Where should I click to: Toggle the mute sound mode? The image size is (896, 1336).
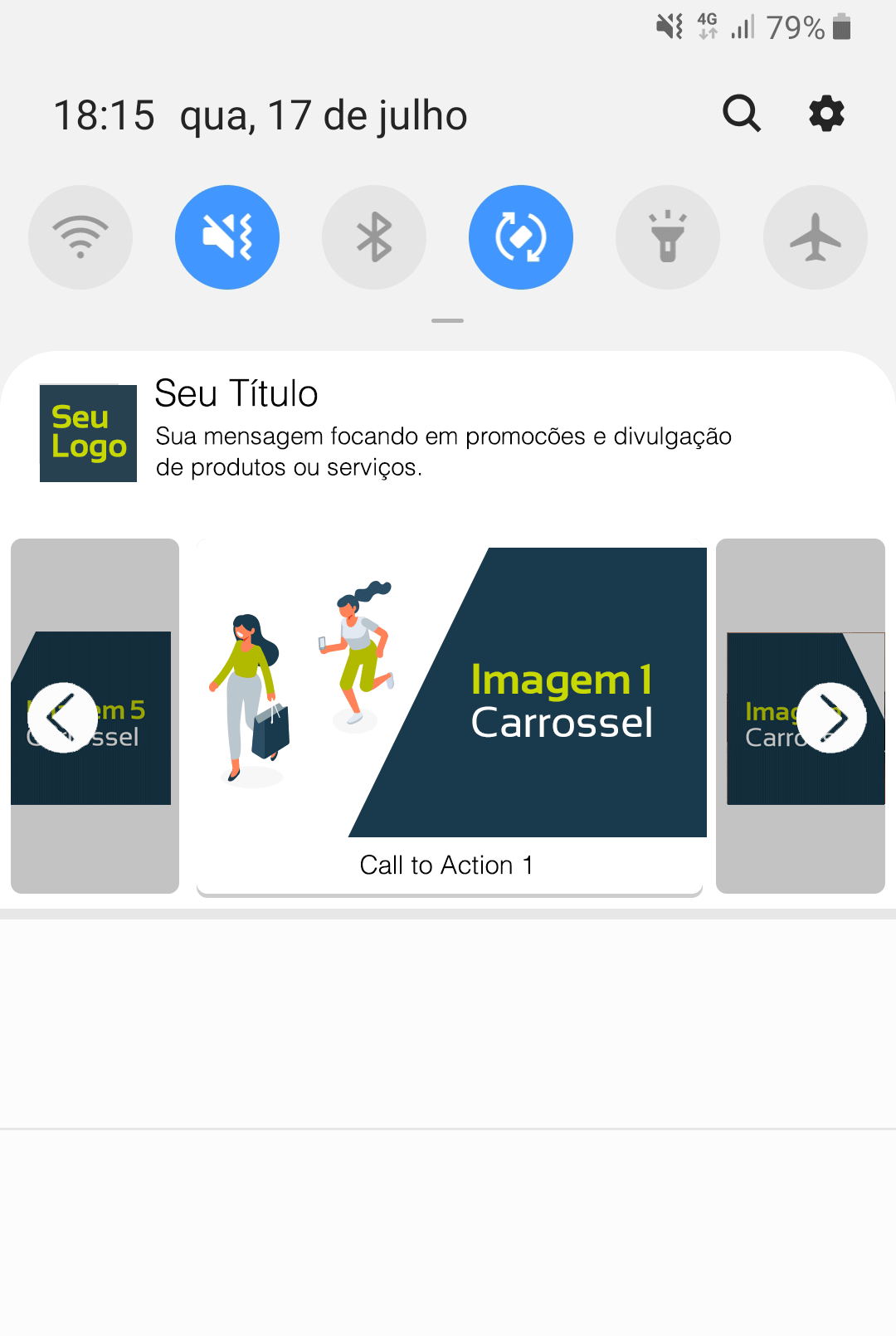227,237
